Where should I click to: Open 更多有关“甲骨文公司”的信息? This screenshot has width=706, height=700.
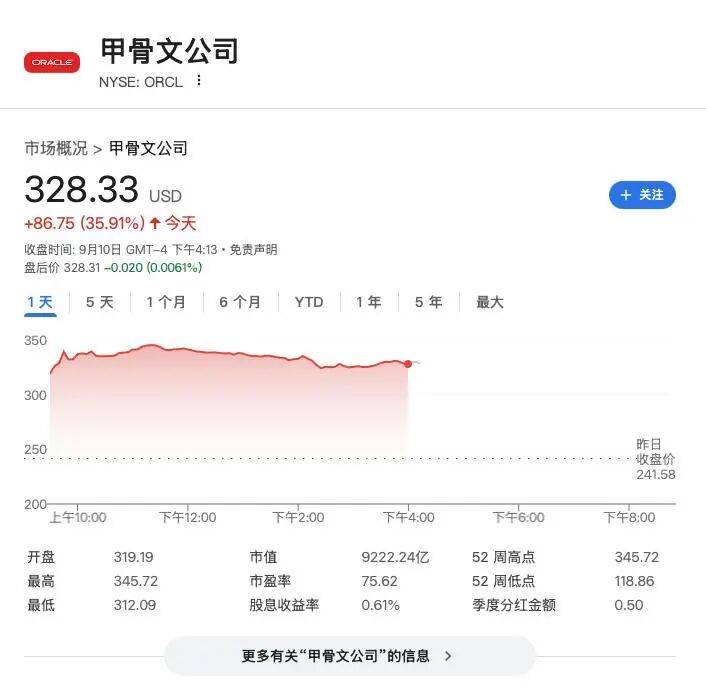[x=349, y=656]
